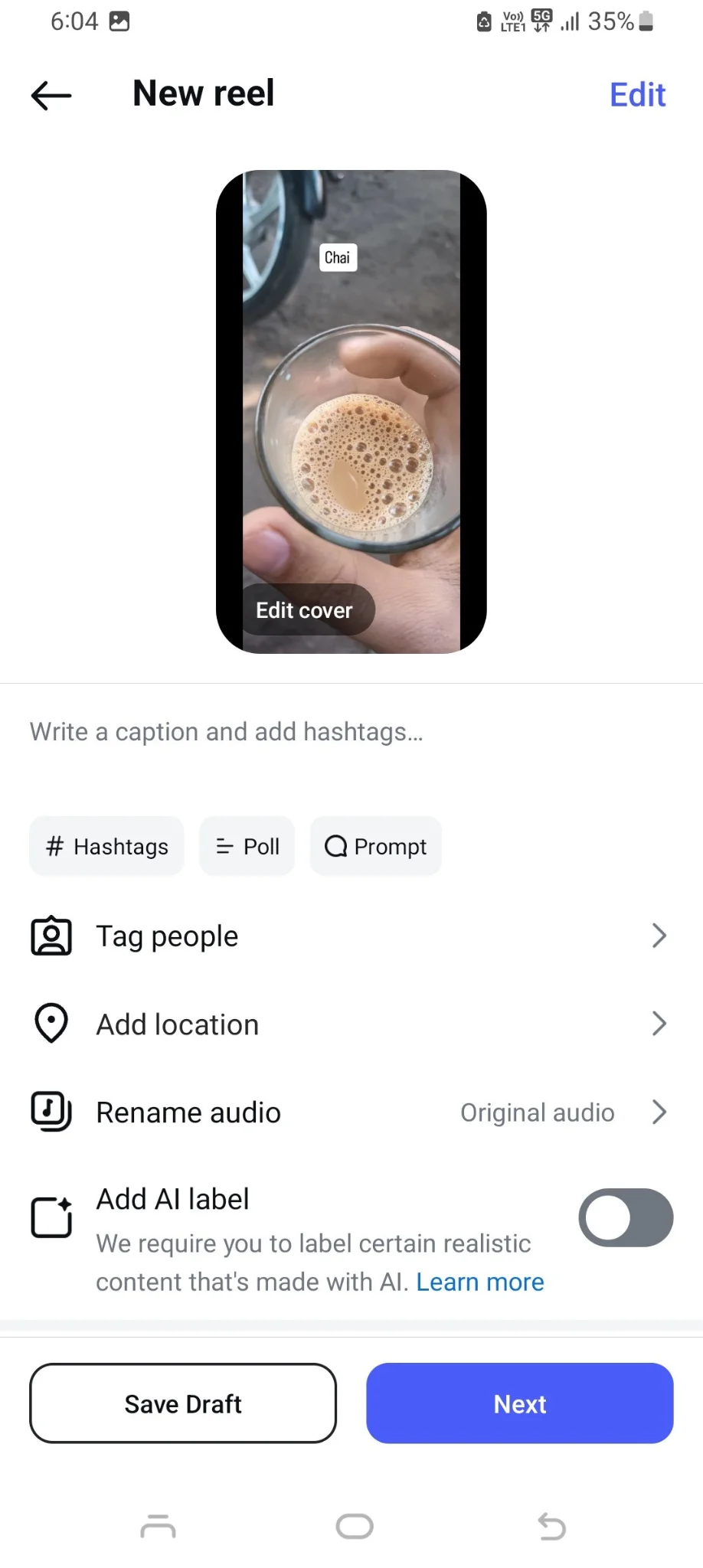Click the Add AI label icon
This screenshot has width=703, height=1568.
[x=50, y=1217]
